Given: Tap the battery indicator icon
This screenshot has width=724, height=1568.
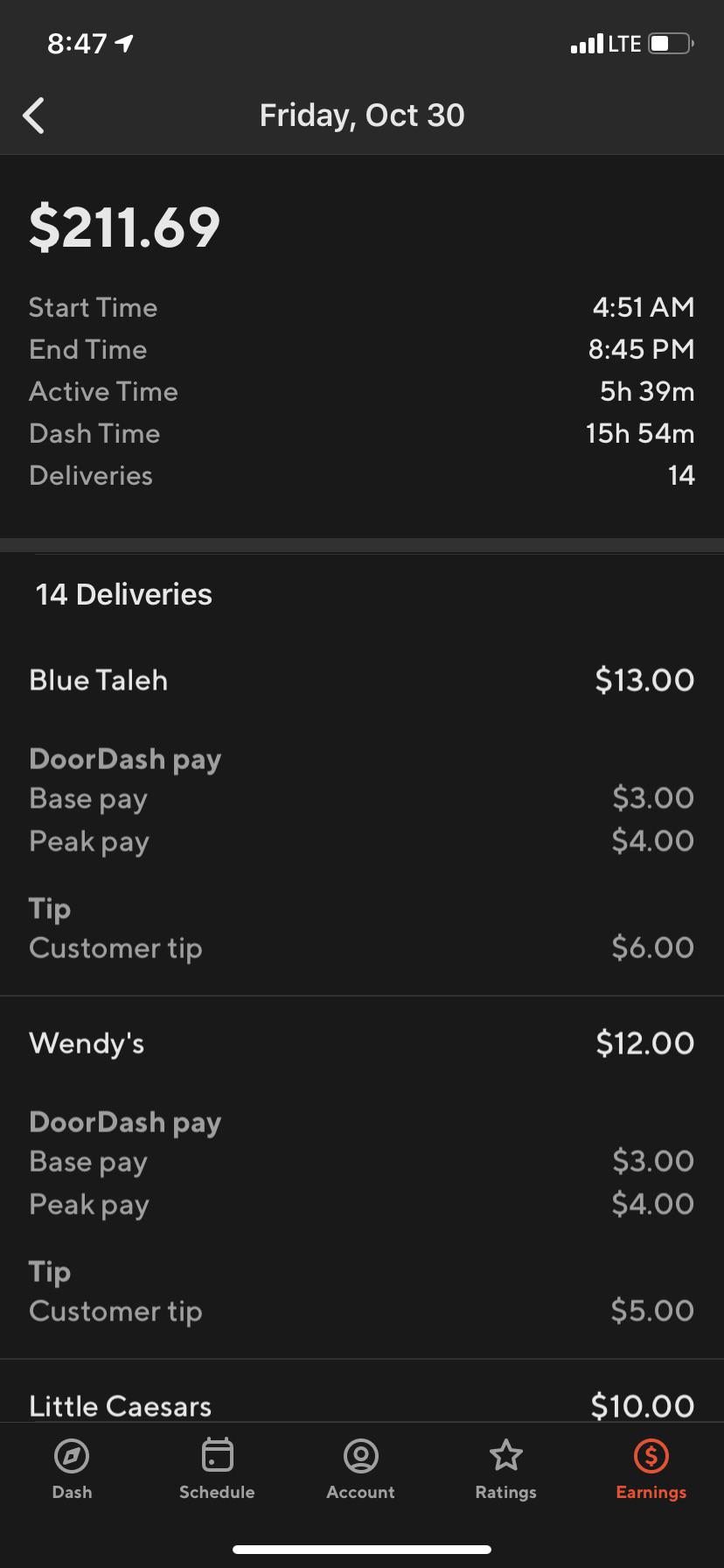Looking at the screenshot, I should point(668,42).
